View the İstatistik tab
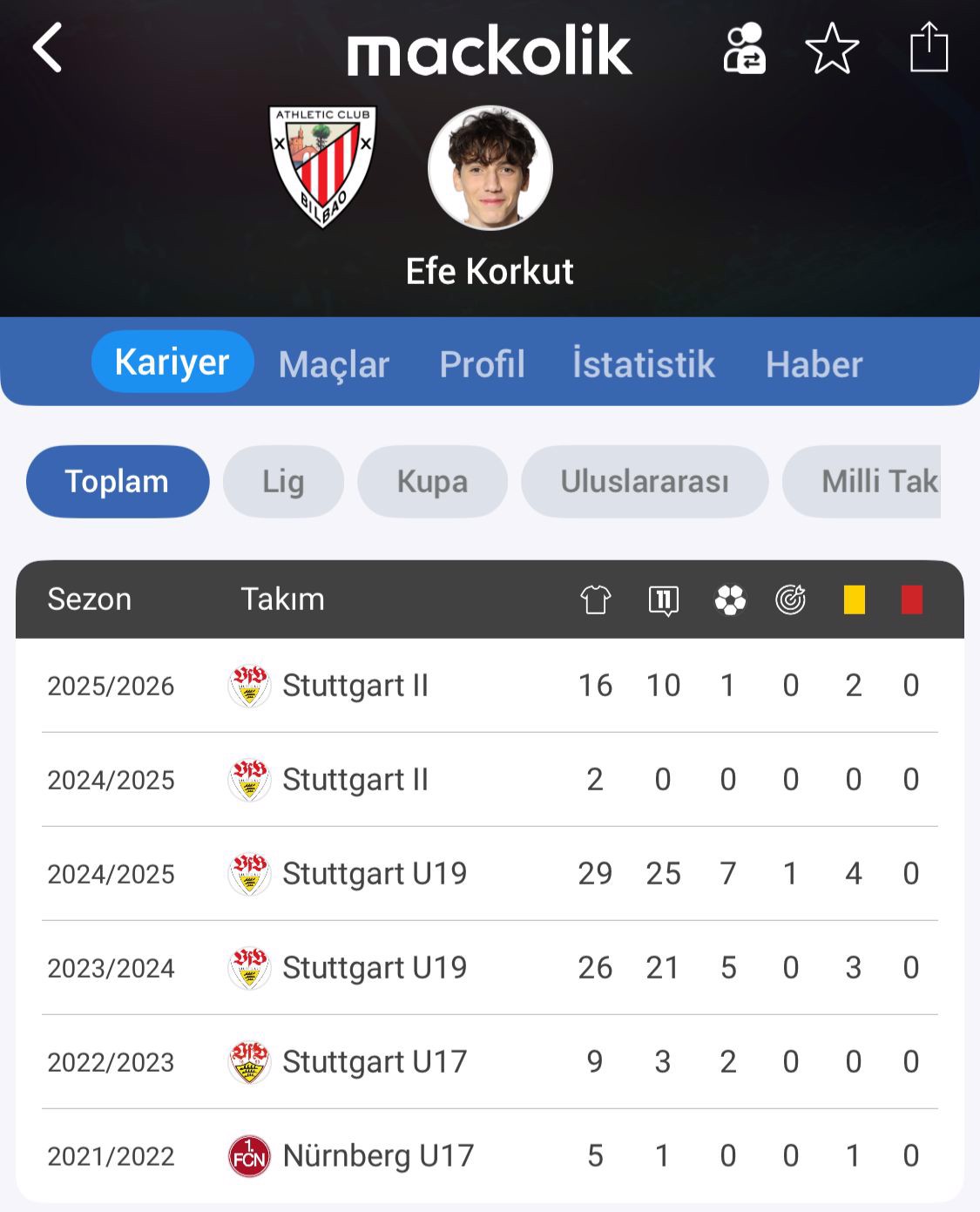This screenshot has width=980, height=1212. click(643, 363)
